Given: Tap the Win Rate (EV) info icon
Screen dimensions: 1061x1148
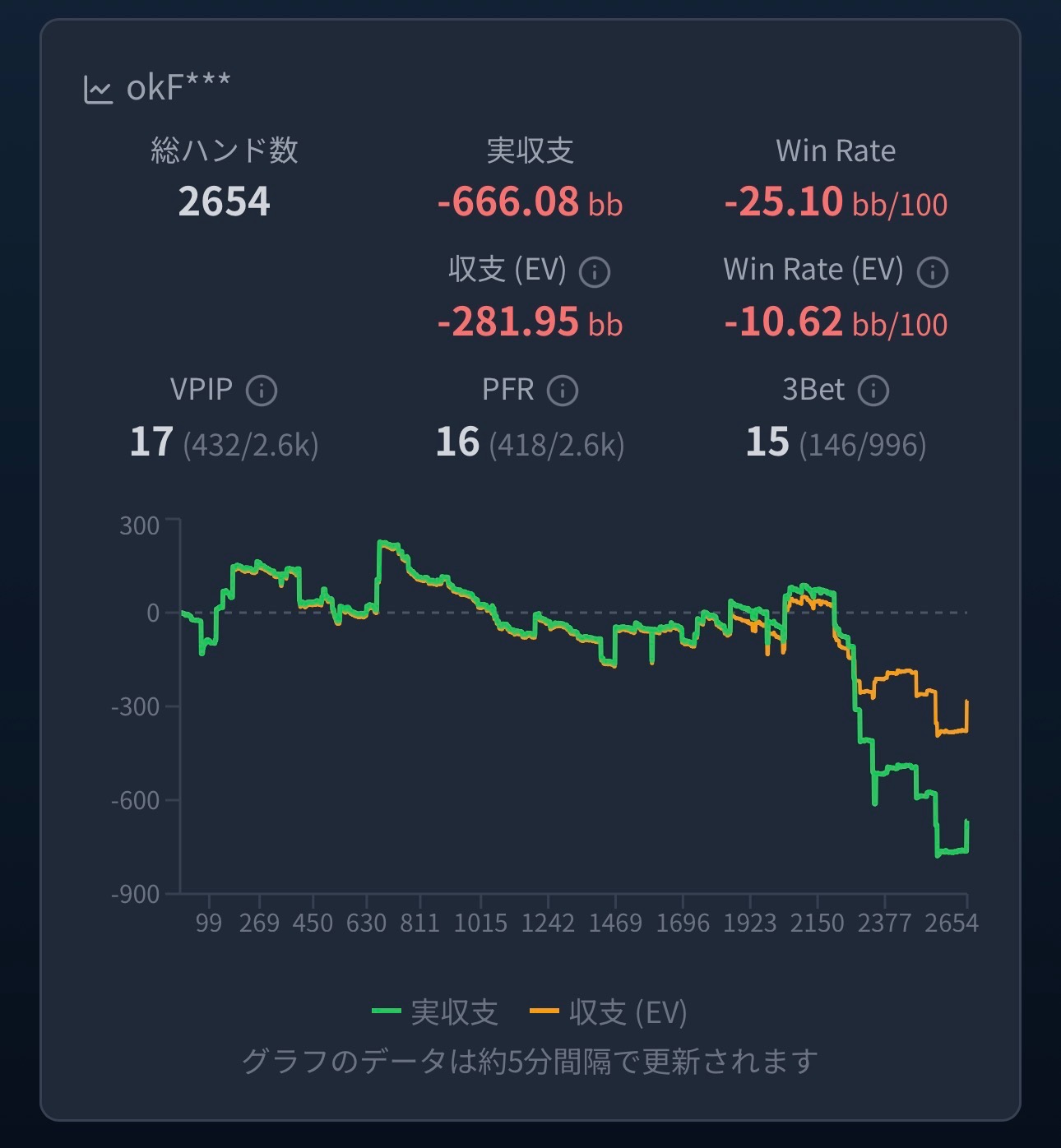Looking at the screenshot, I should (932, 271).
